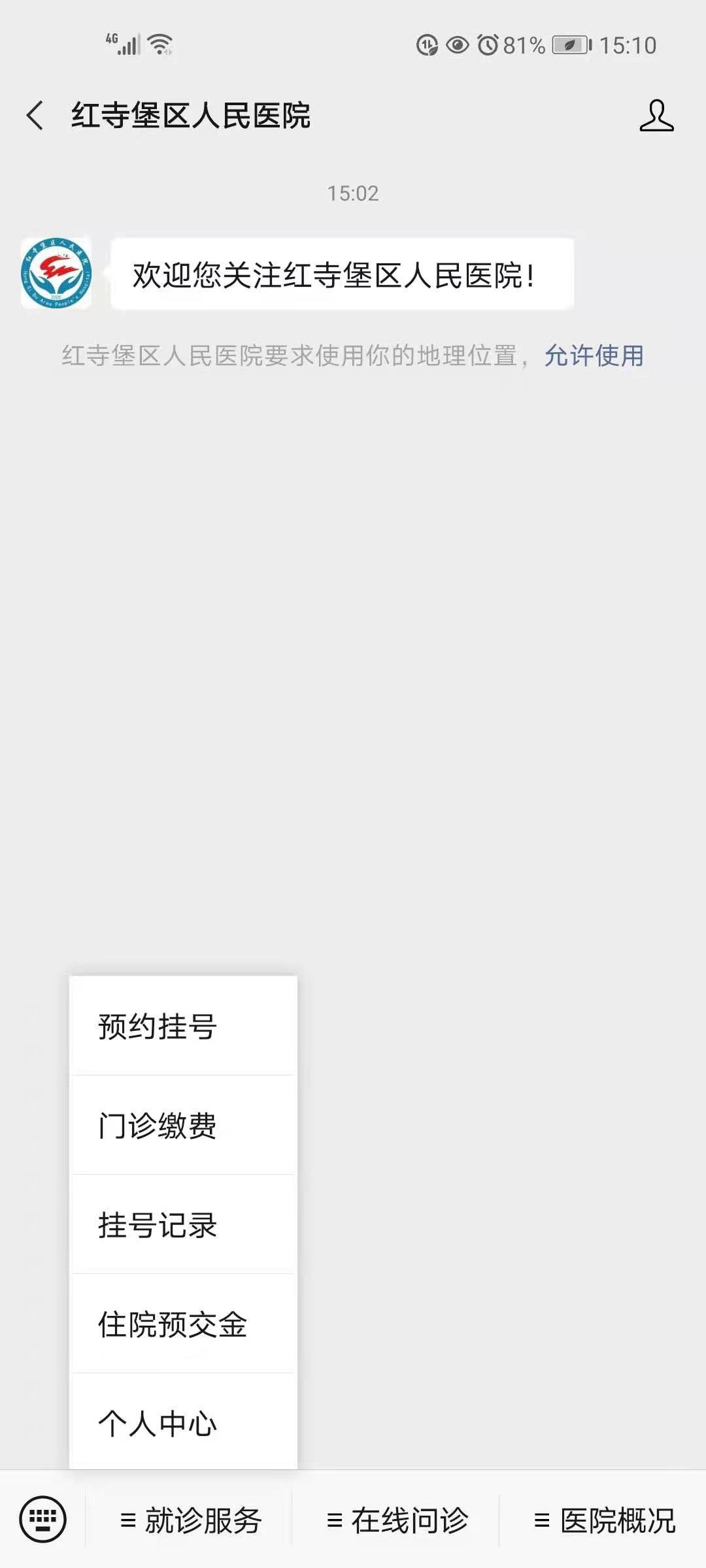Open 门诊缴费

click(x=183, y=1126)
